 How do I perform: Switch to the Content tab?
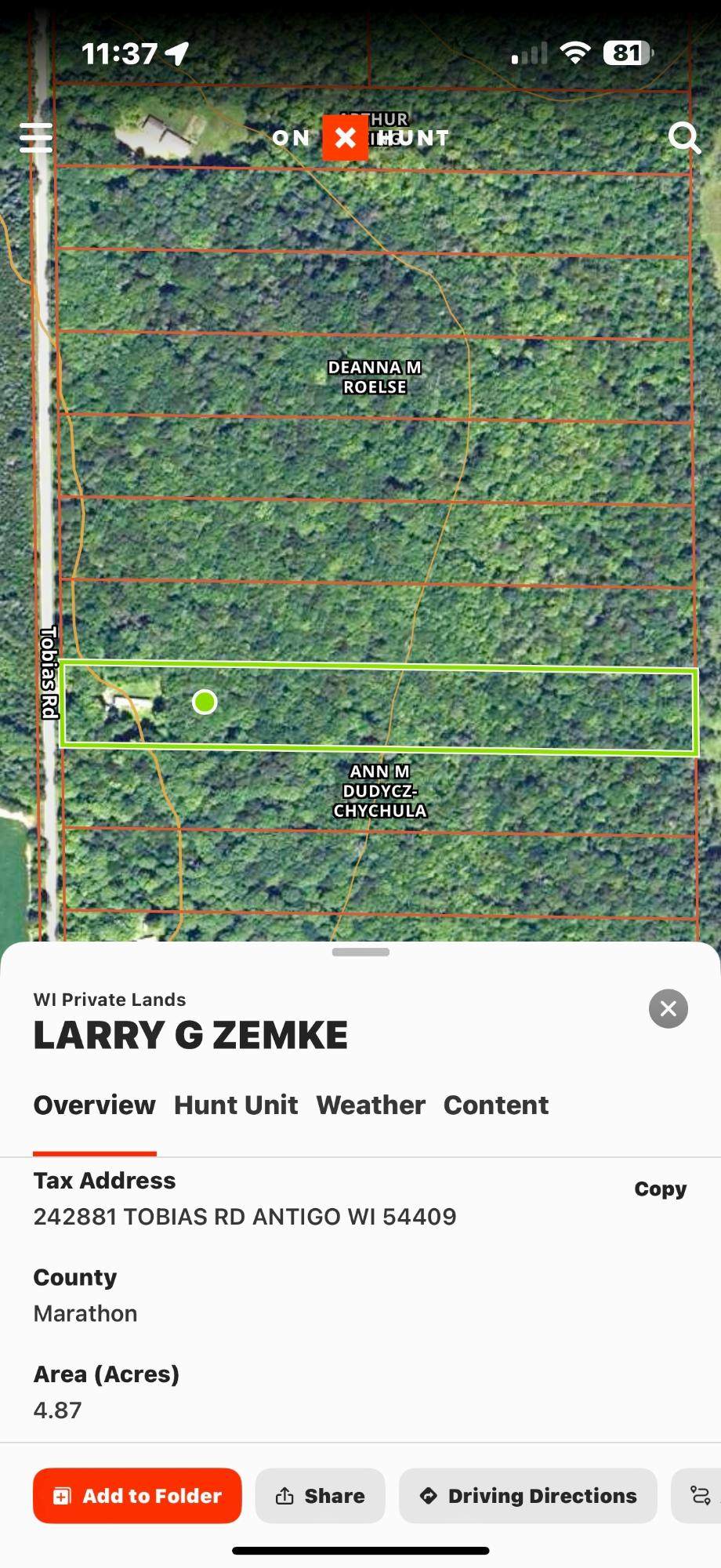coord(496,1105)
